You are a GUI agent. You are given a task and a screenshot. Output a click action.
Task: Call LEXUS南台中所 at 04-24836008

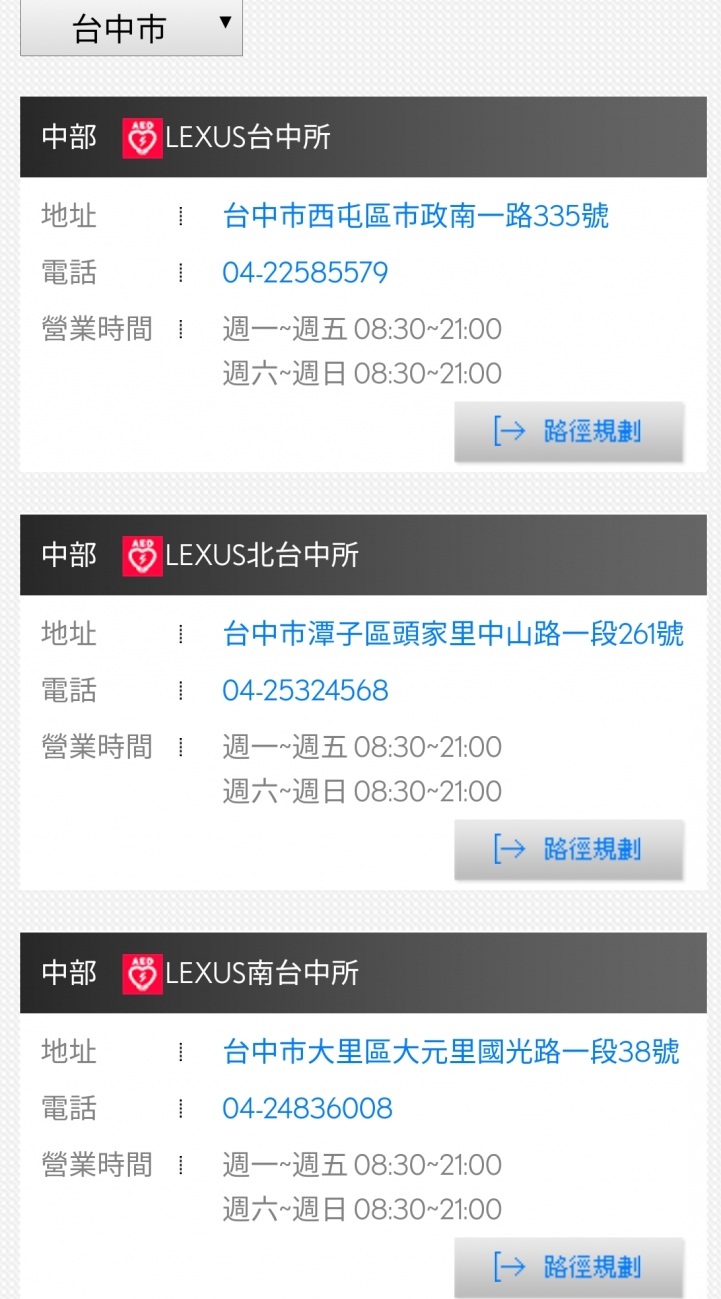tap(307, 1108)
